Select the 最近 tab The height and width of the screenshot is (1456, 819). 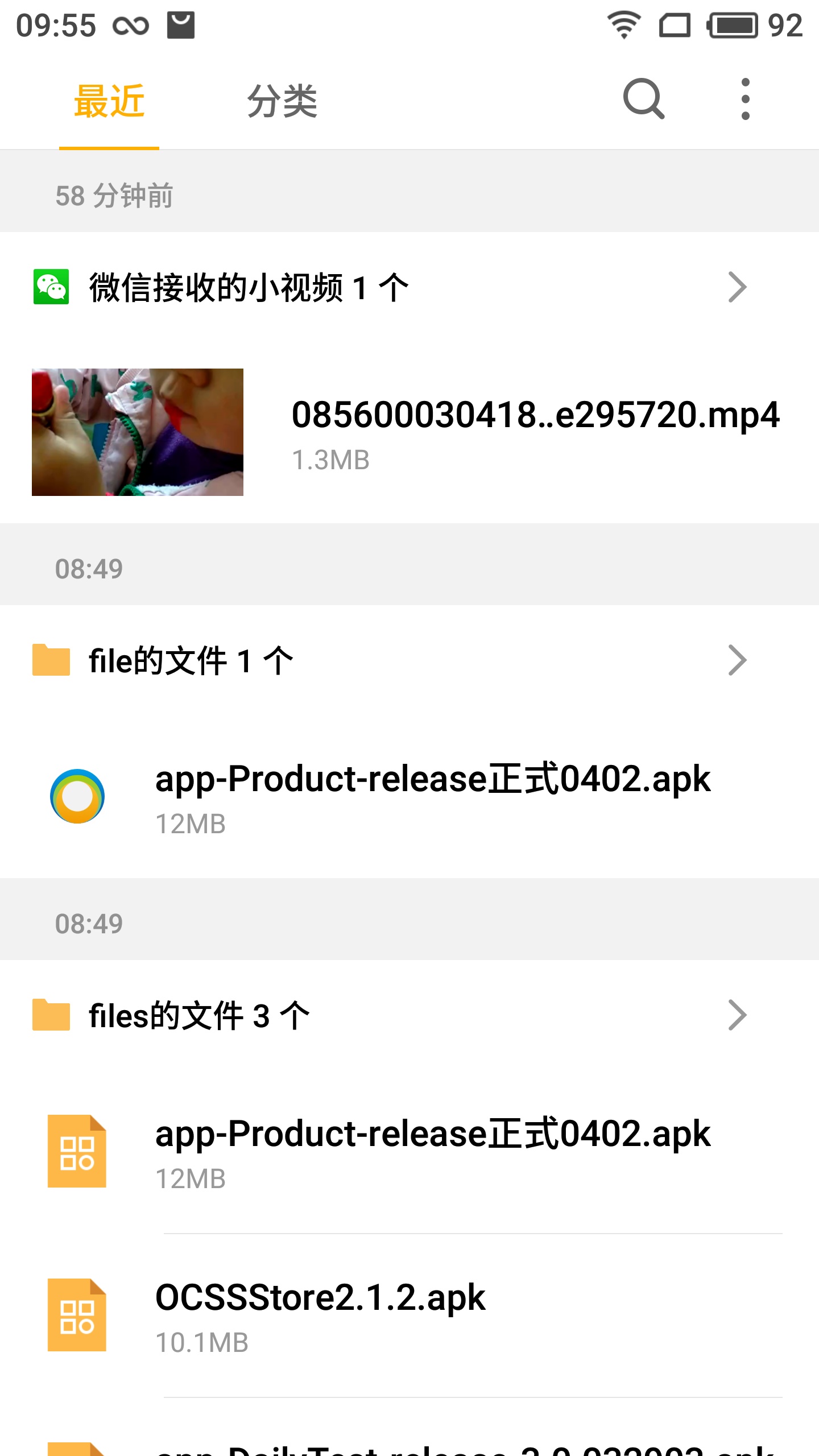point(109,102)
